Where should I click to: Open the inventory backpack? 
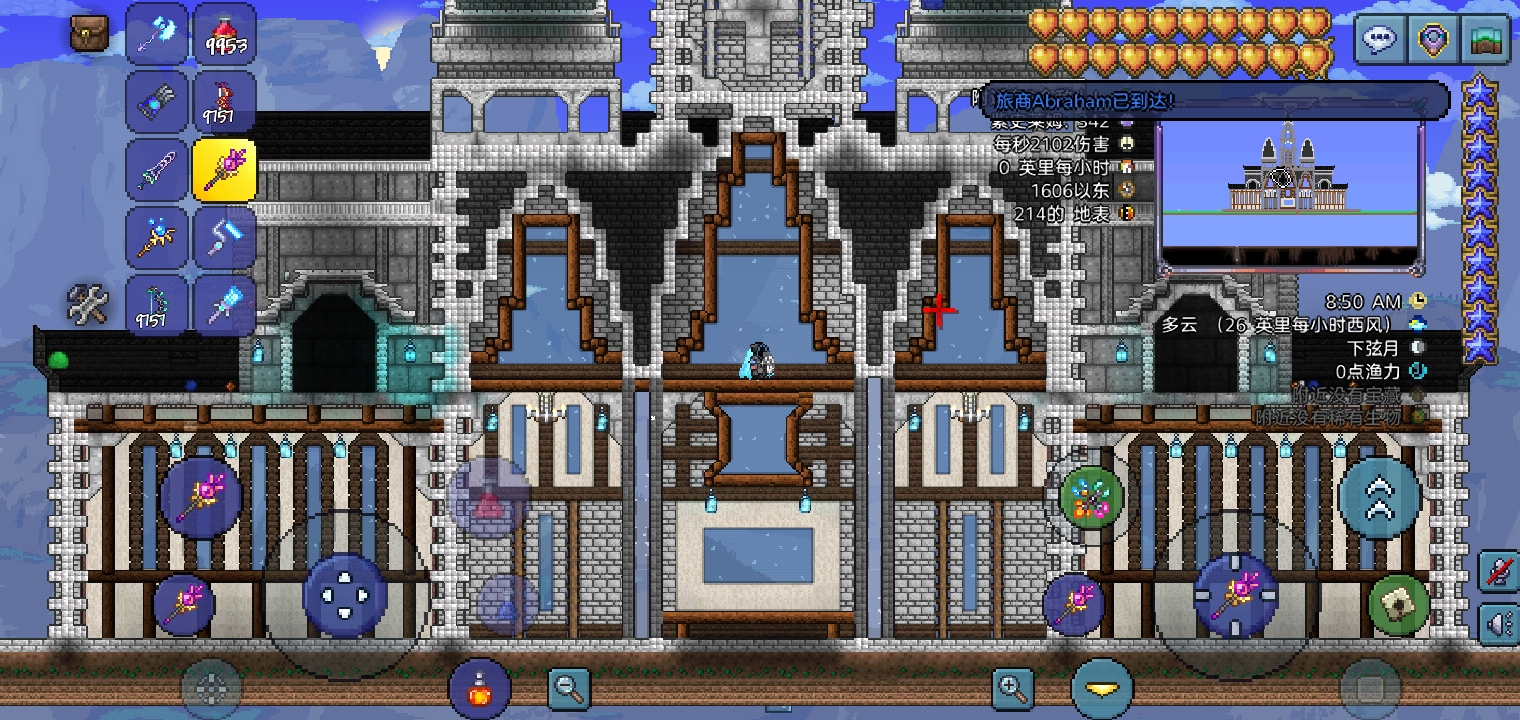89,34
